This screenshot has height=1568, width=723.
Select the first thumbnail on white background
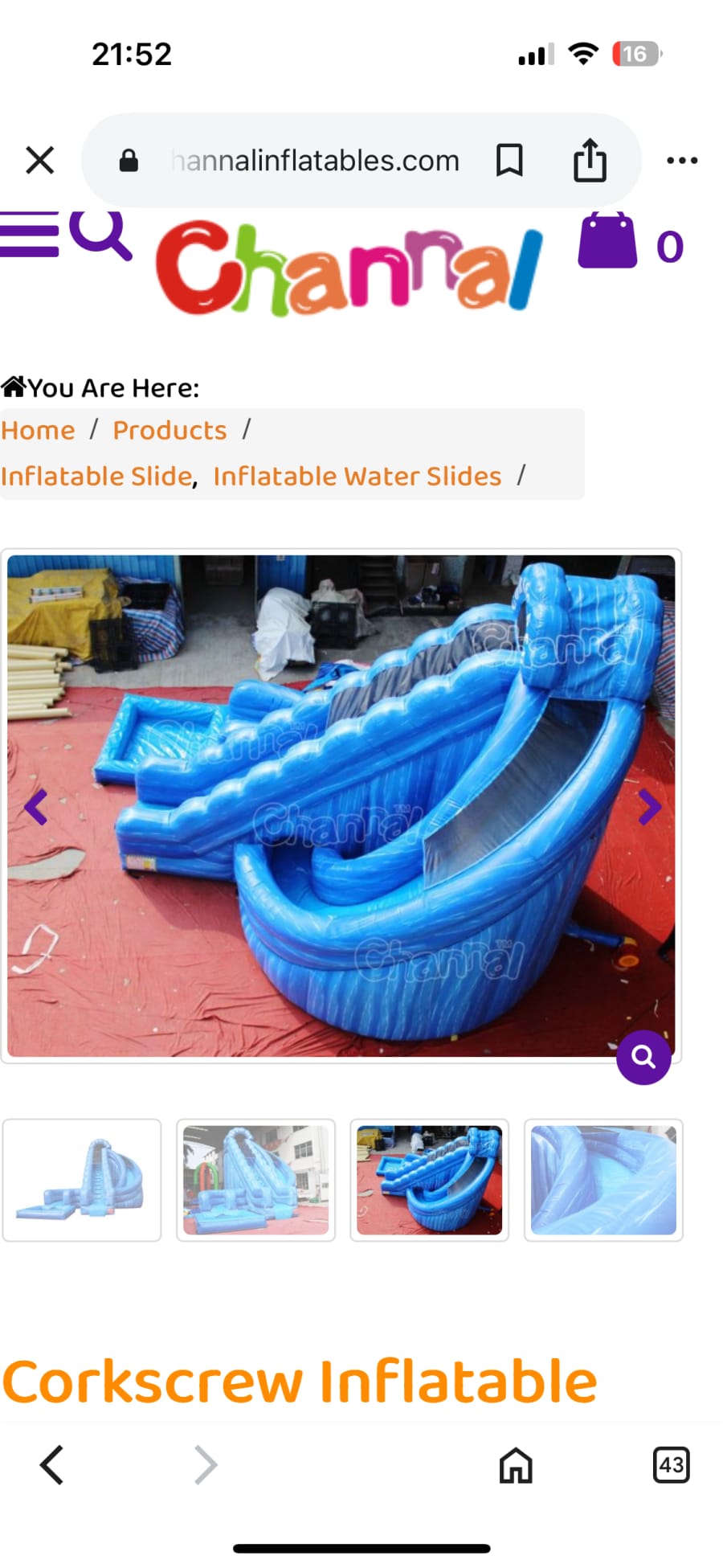(x=82, y=1180)
